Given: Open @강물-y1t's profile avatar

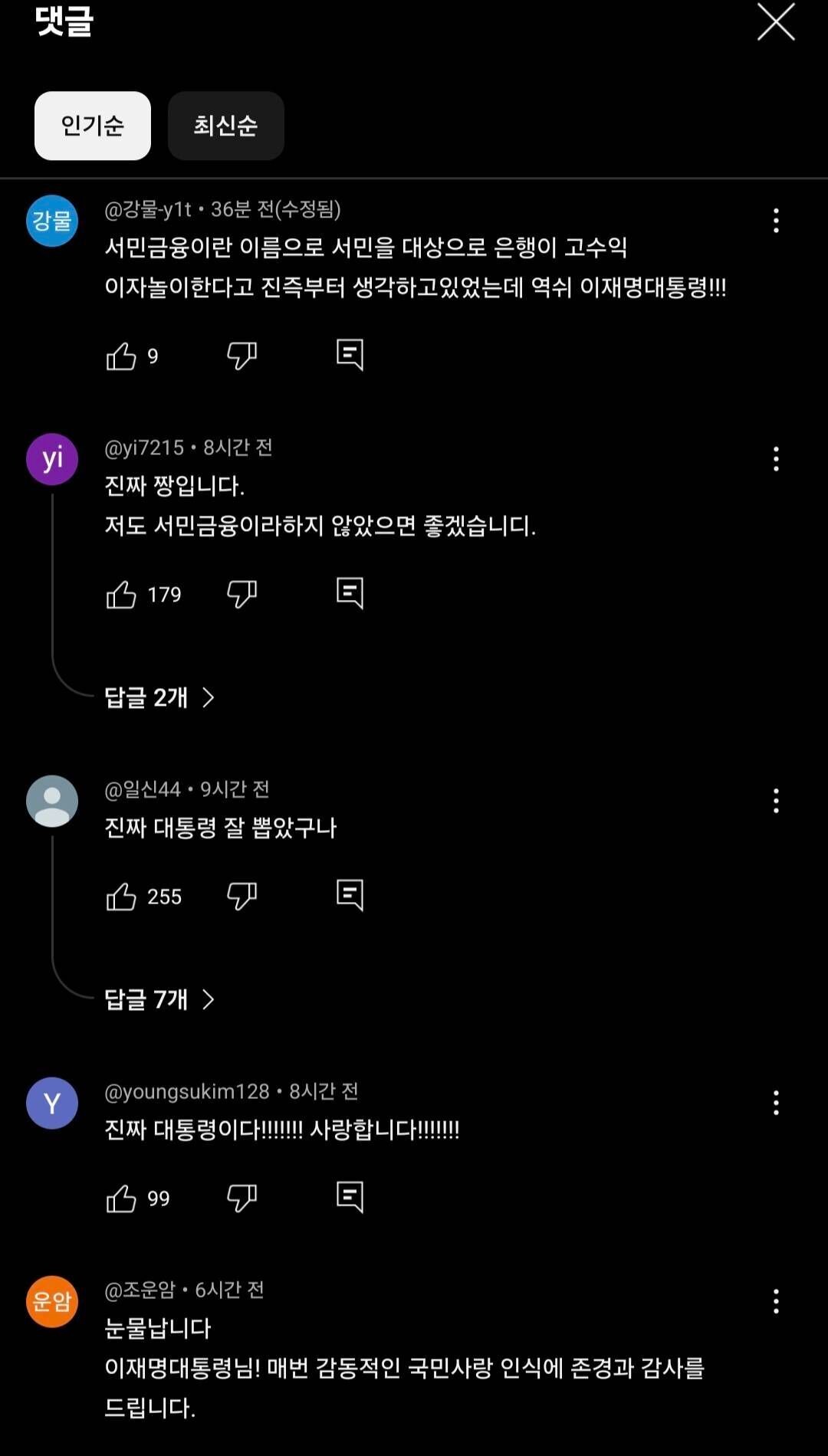Looking at the screenshot, I should (x=51, y=222).
